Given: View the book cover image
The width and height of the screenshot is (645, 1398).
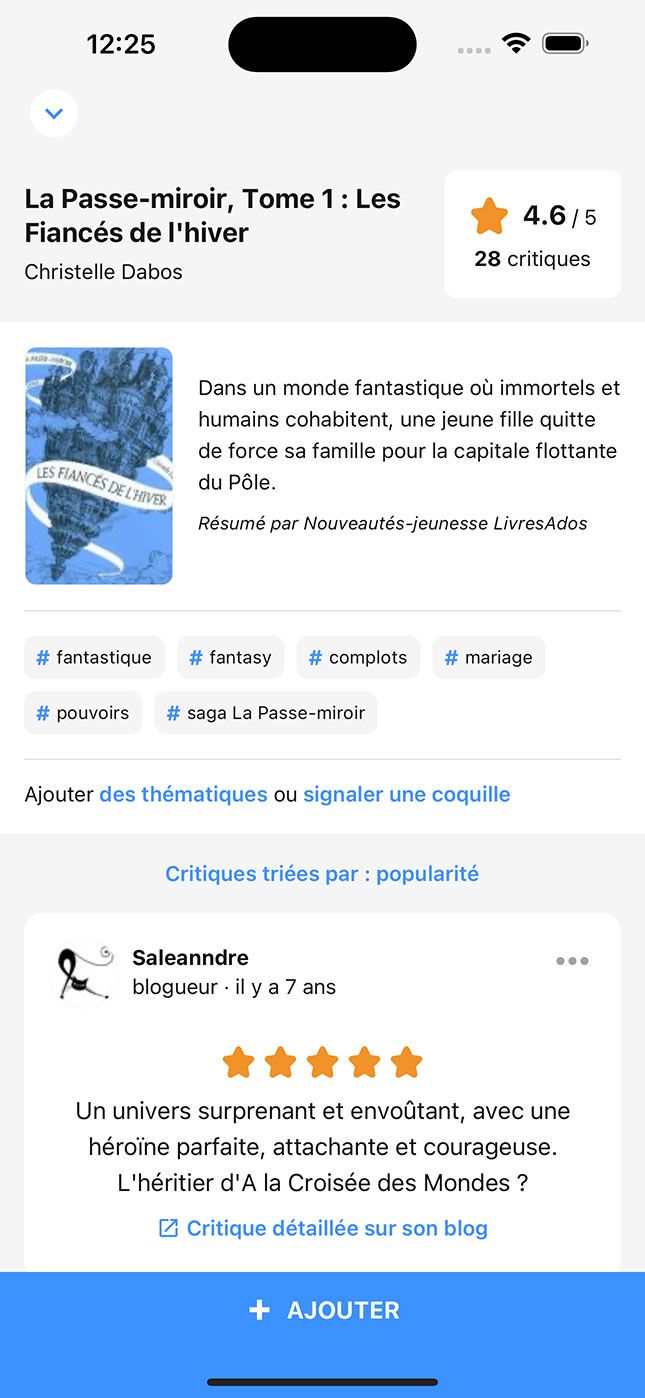Looking at the screenshot, I should pos(99,466).
